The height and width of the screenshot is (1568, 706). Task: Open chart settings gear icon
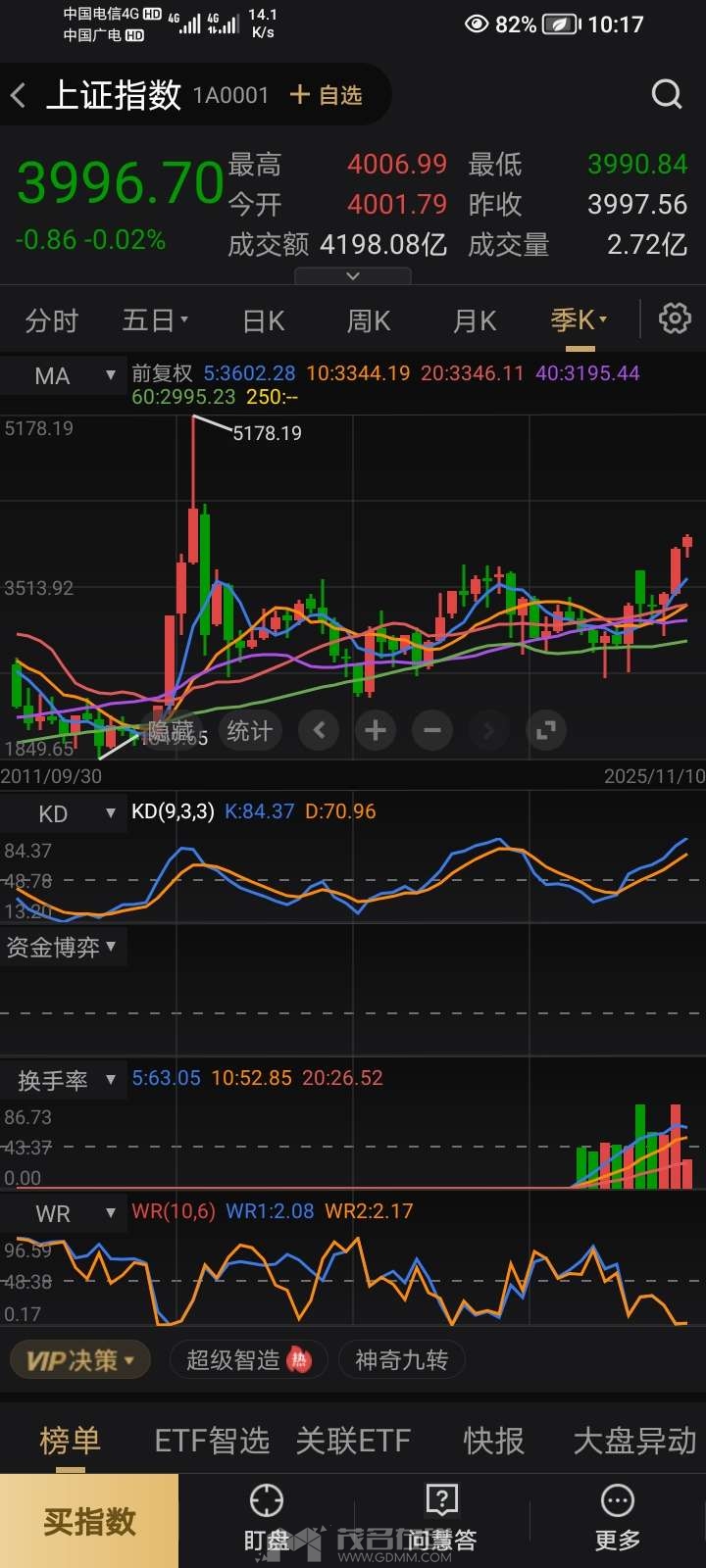coord(675,319)
